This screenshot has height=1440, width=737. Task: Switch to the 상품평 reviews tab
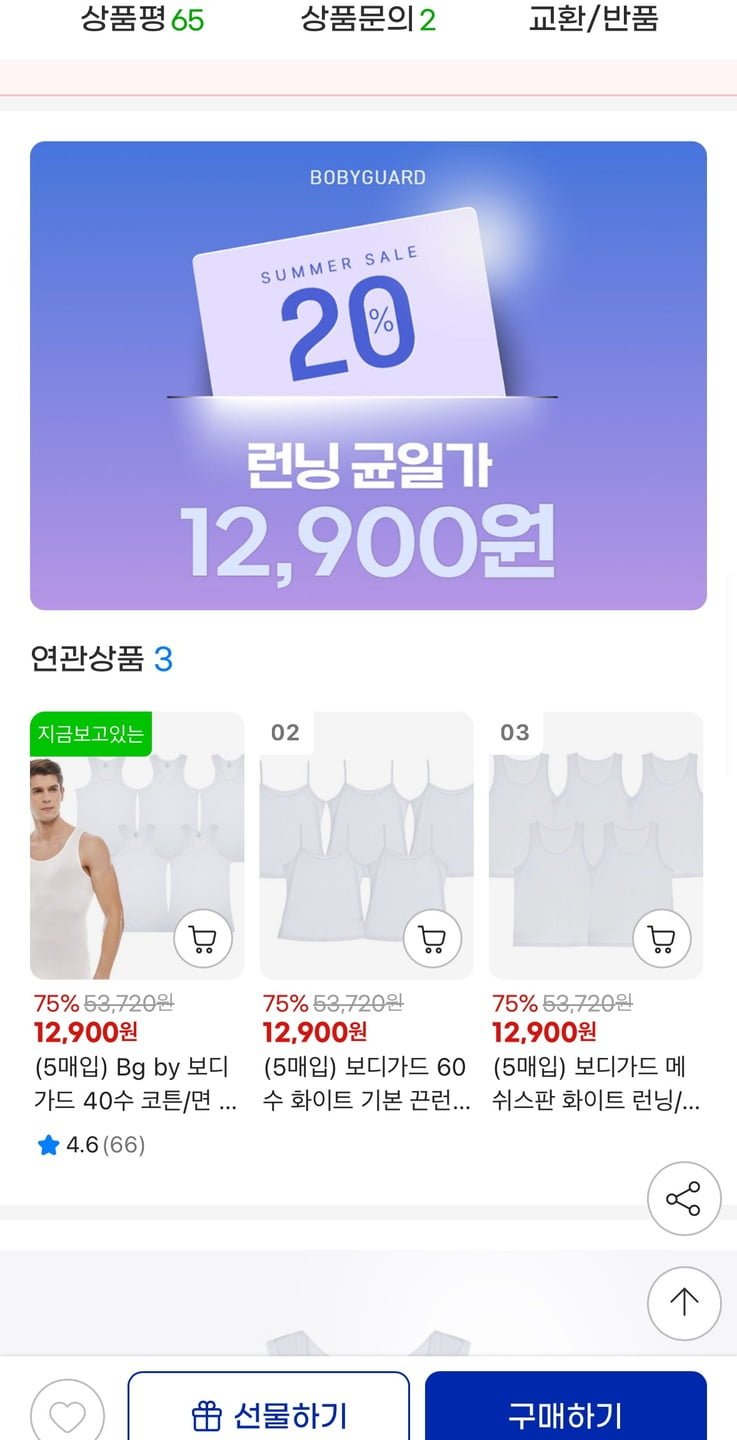(142, 20)
